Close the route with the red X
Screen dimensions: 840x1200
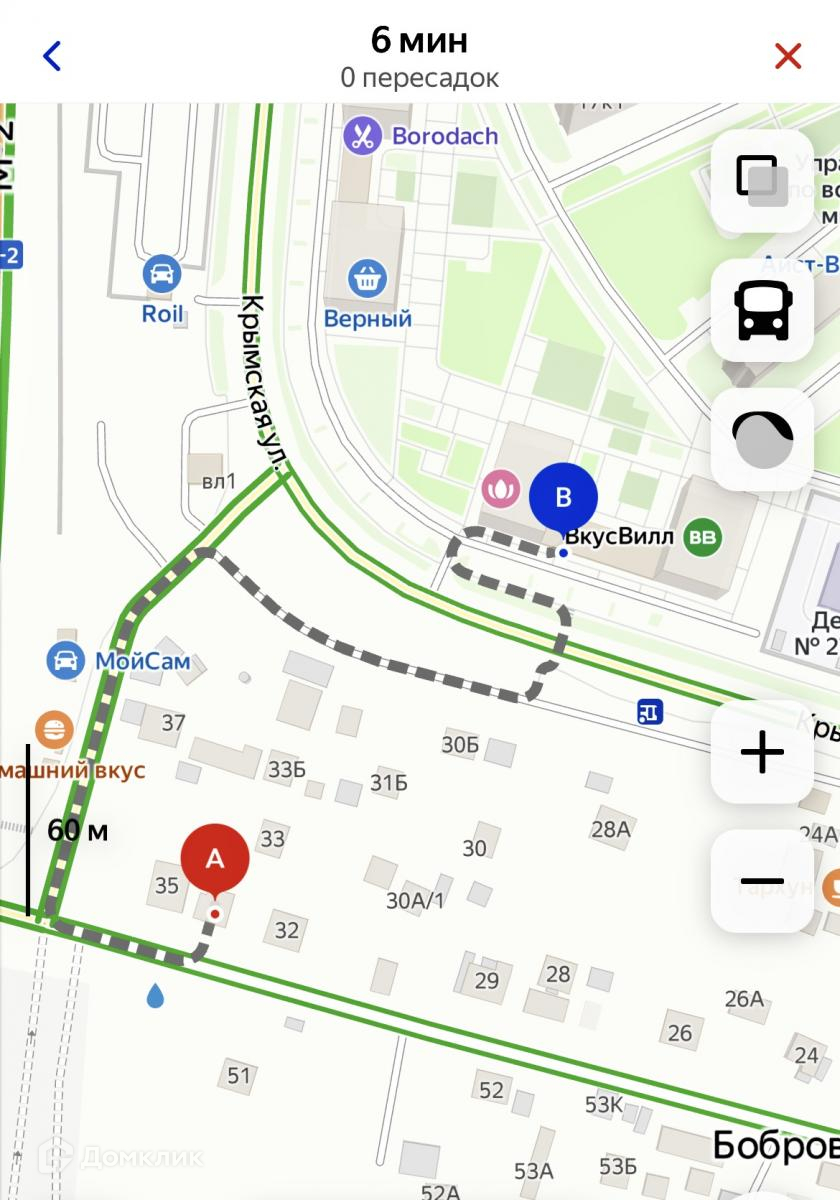click(x=788, y=56)
